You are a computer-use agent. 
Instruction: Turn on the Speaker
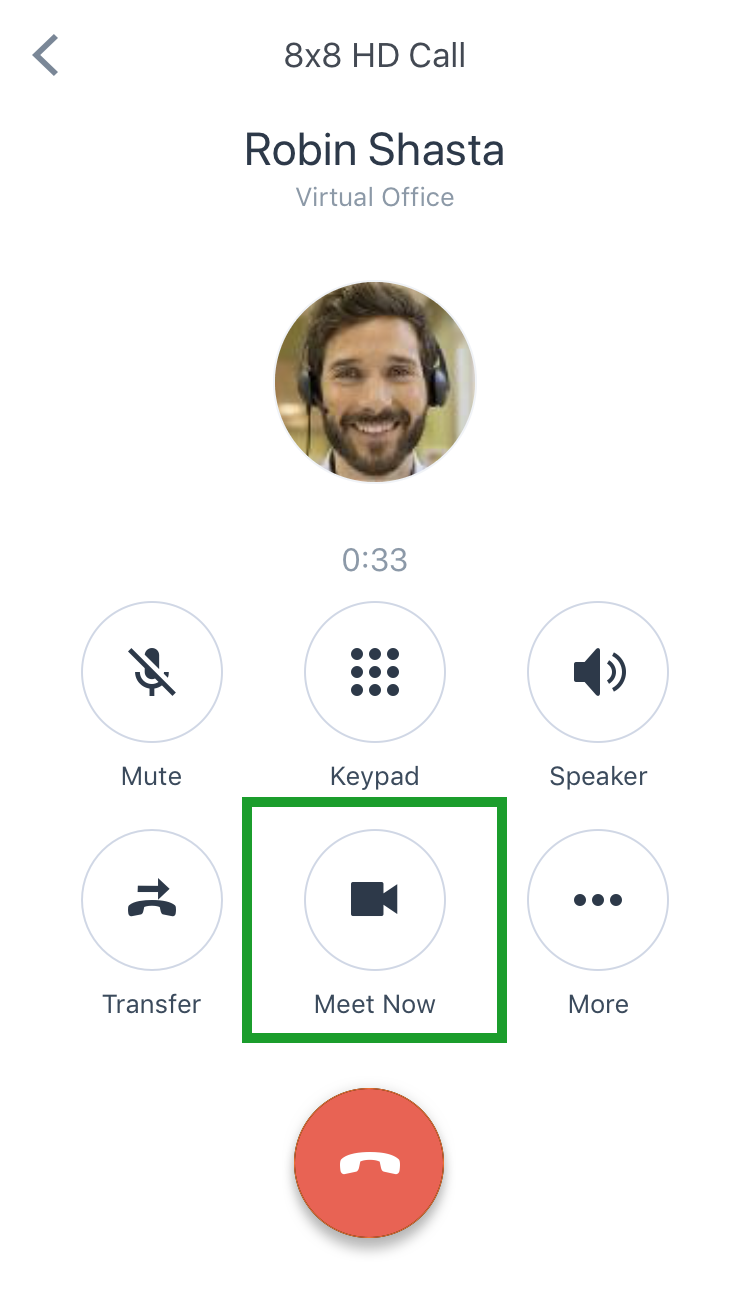598,672
